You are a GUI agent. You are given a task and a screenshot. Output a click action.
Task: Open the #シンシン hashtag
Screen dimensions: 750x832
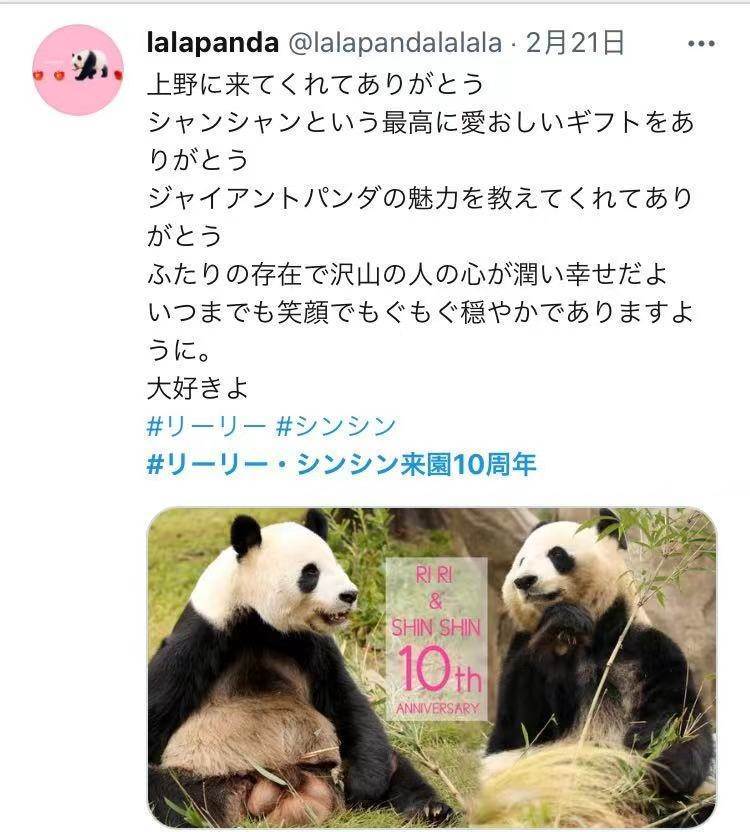336,426
